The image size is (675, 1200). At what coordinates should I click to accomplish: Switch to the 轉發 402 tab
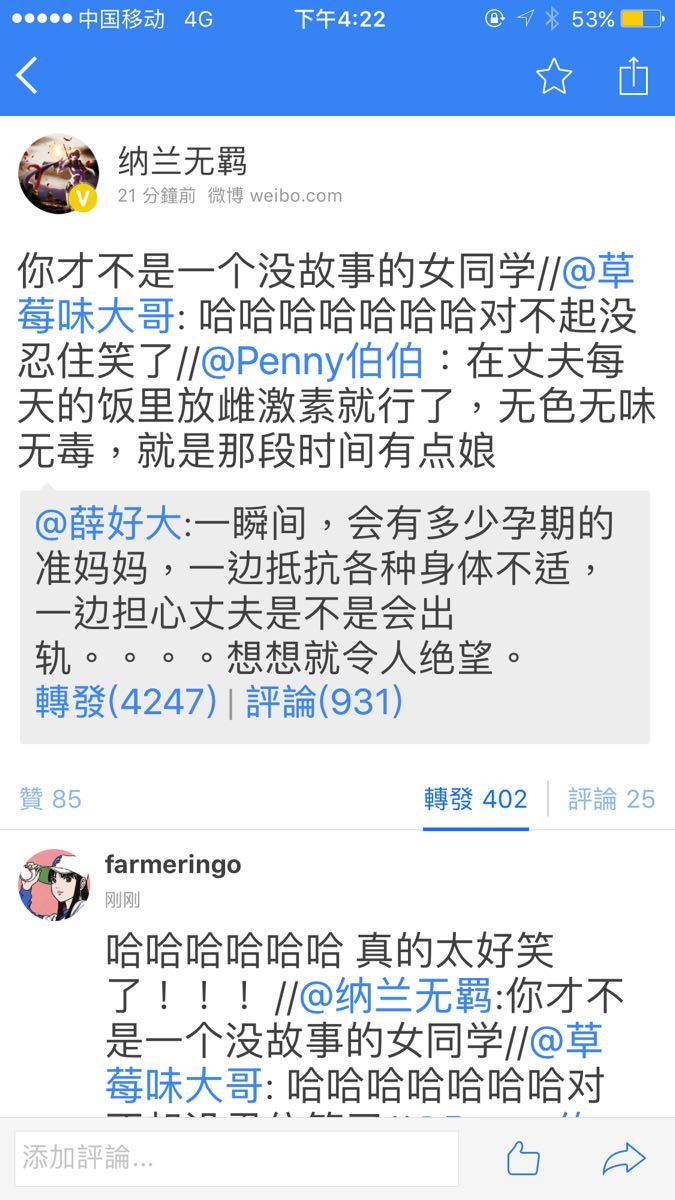[475, 798]
